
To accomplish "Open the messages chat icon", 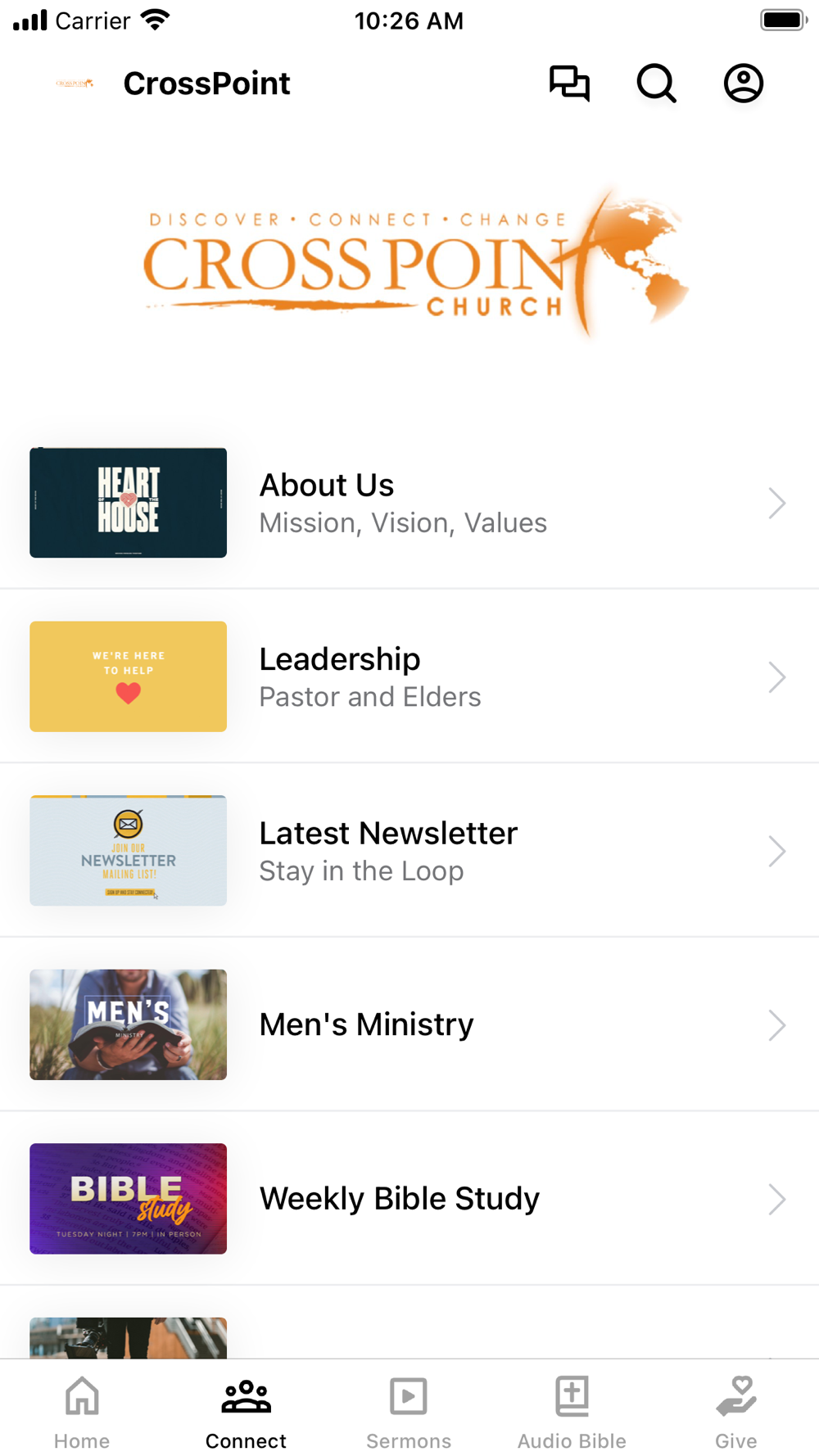I will [x=569, y=84].
